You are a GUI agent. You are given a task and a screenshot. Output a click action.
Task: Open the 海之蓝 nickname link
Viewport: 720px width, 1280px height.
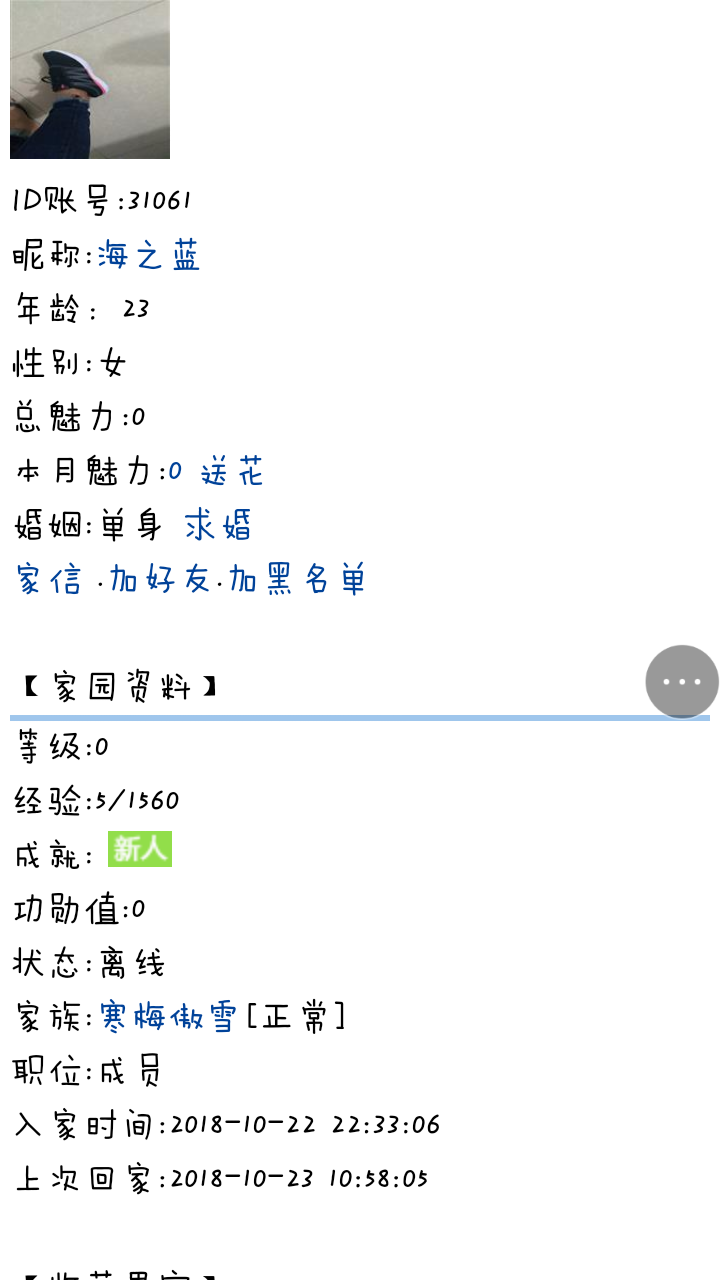(x=149, y=256)
